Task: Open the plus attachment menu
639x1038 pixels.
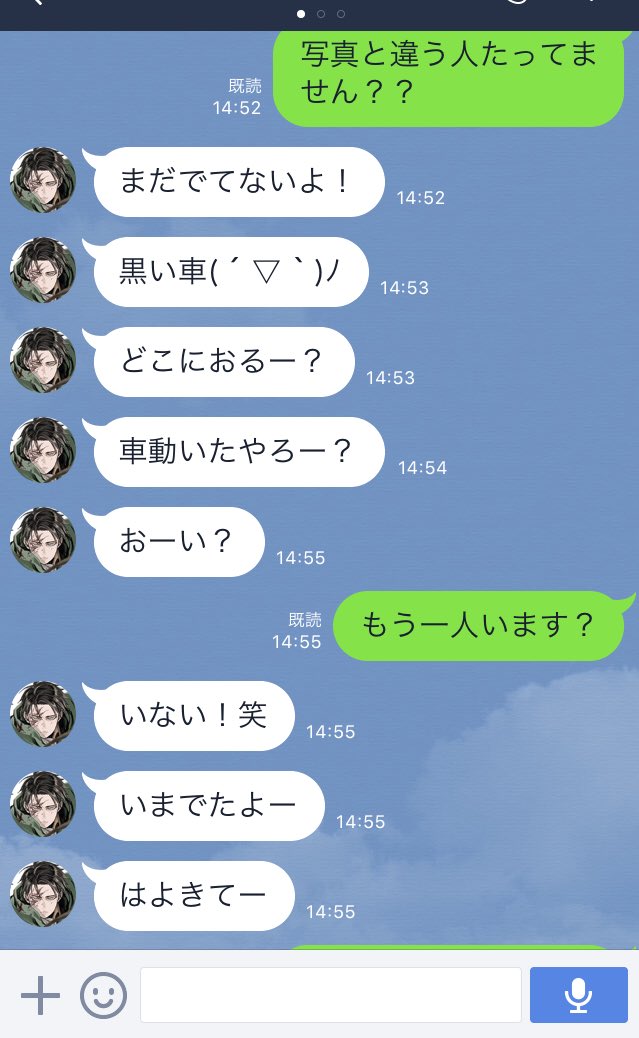Action: (40, 995)
